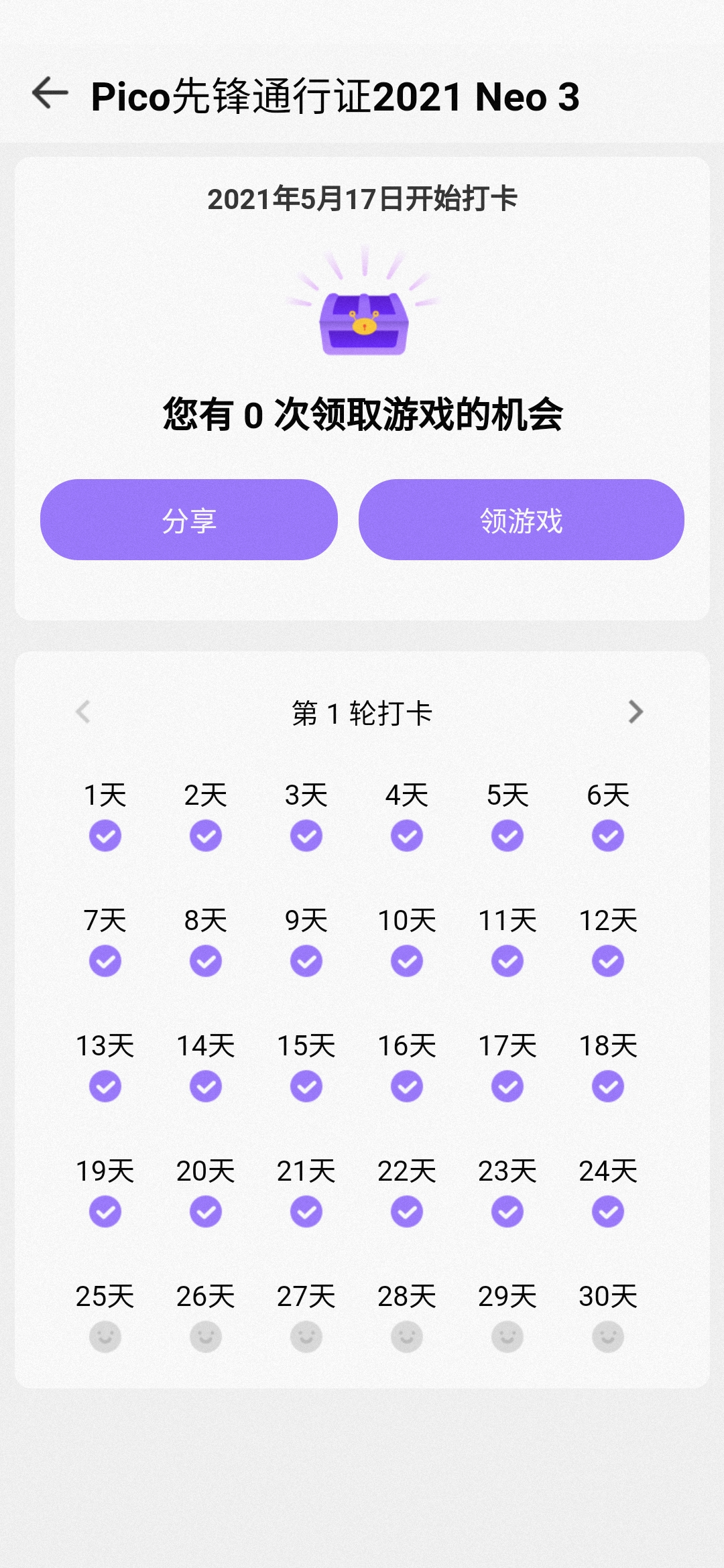724x1568 pixels.
Task: Click the day 24 check-in badge
Action: tap(607, 1210)
